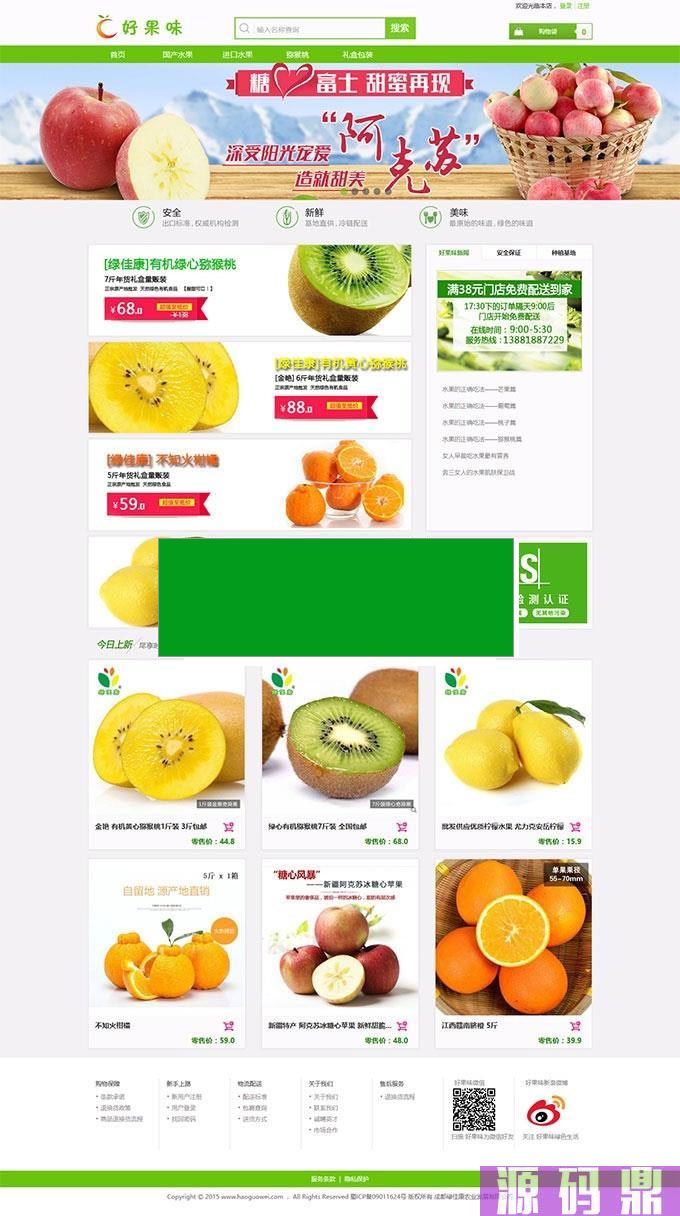Open the 阿克苏 apple hero banner
Screen dimensions: 680x1216
pos(340,132)
